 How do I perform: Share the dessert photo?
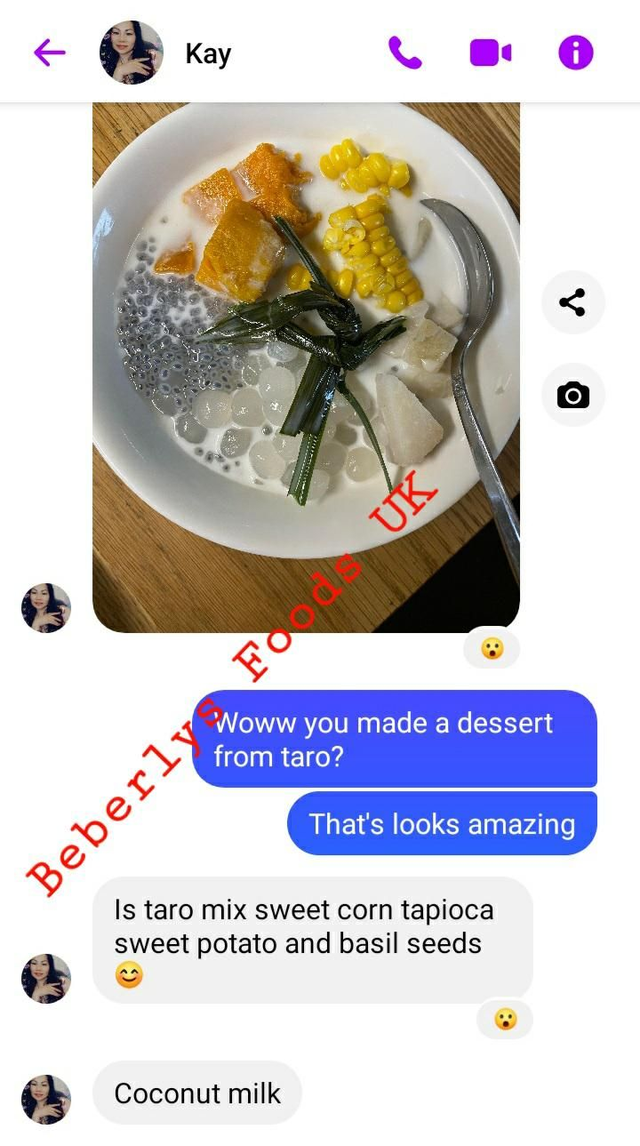point(573,302)
